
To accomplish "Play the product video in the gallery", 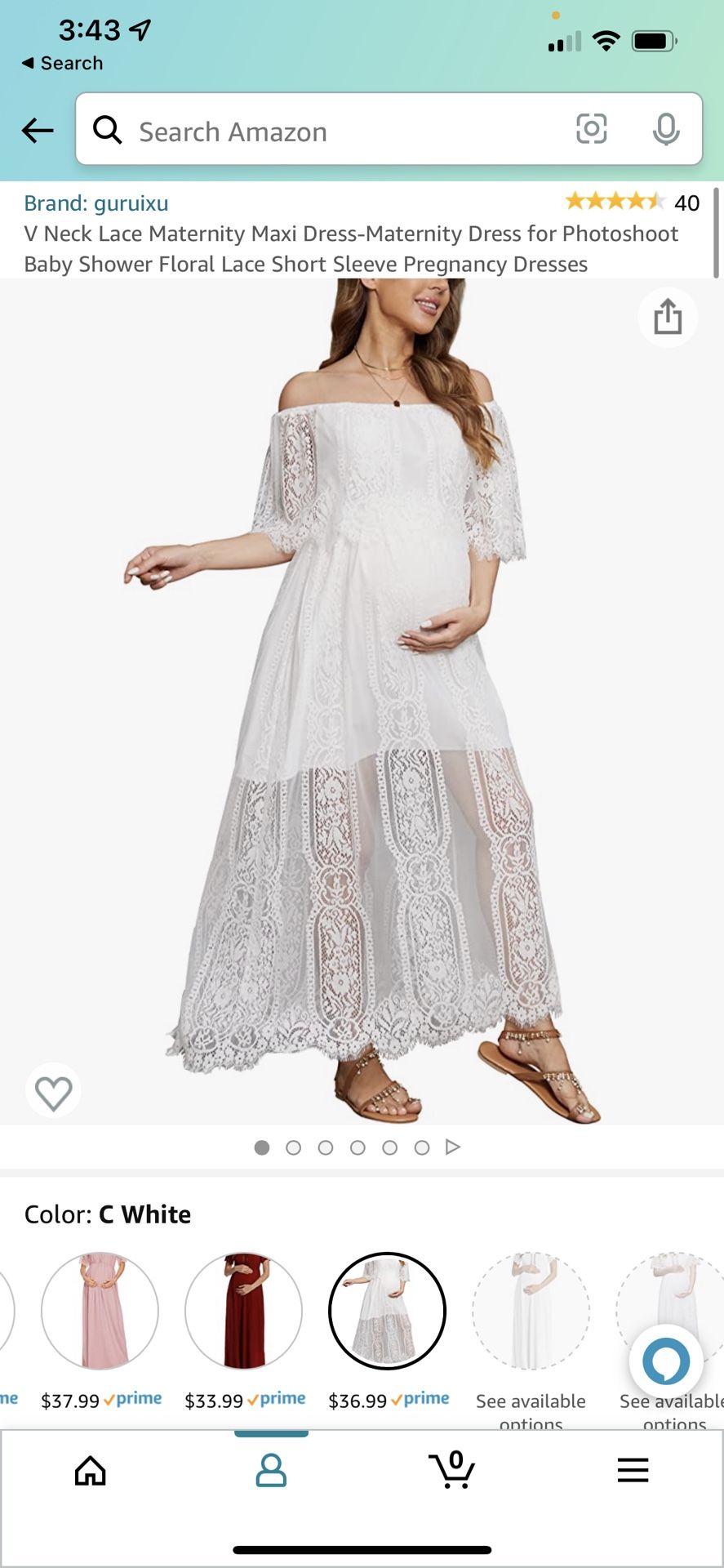I will [x=453, y=1147].
